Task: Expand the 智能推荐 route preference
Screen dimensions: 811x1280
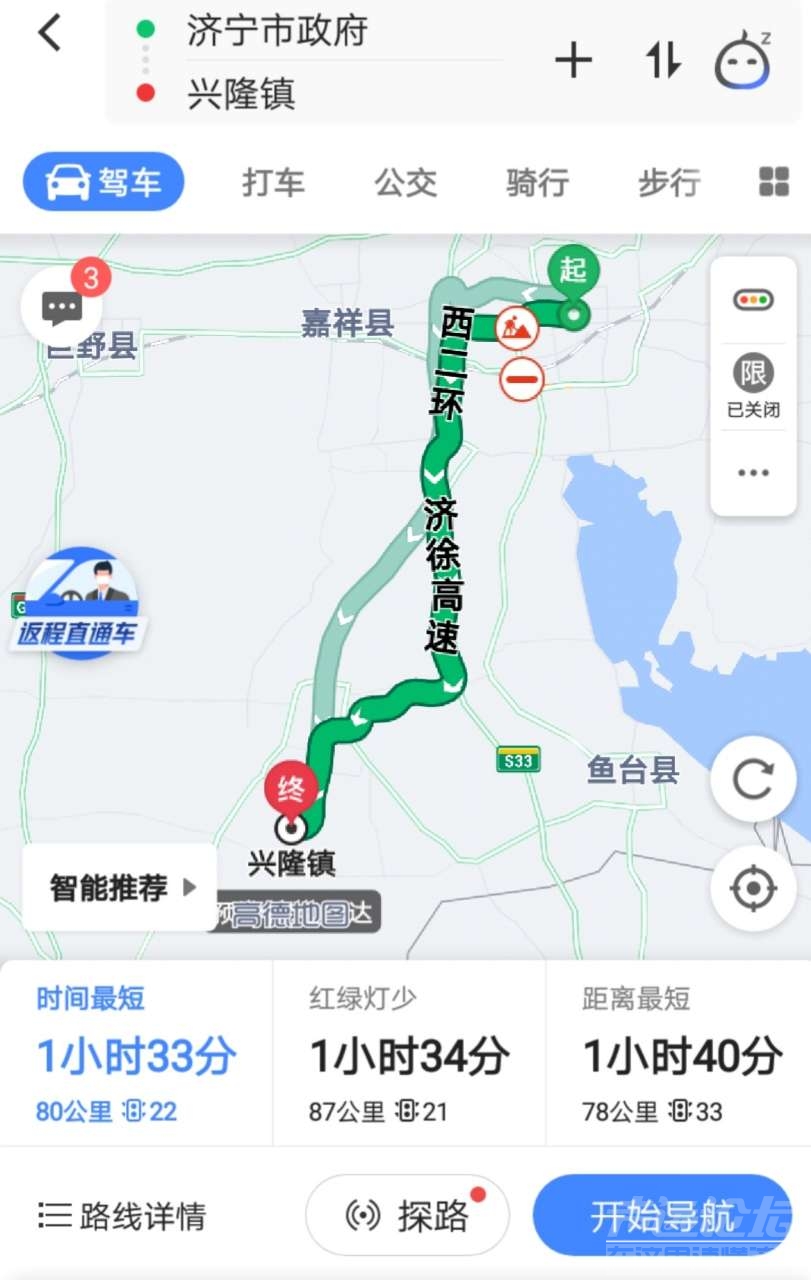Action: click(122, 887)
